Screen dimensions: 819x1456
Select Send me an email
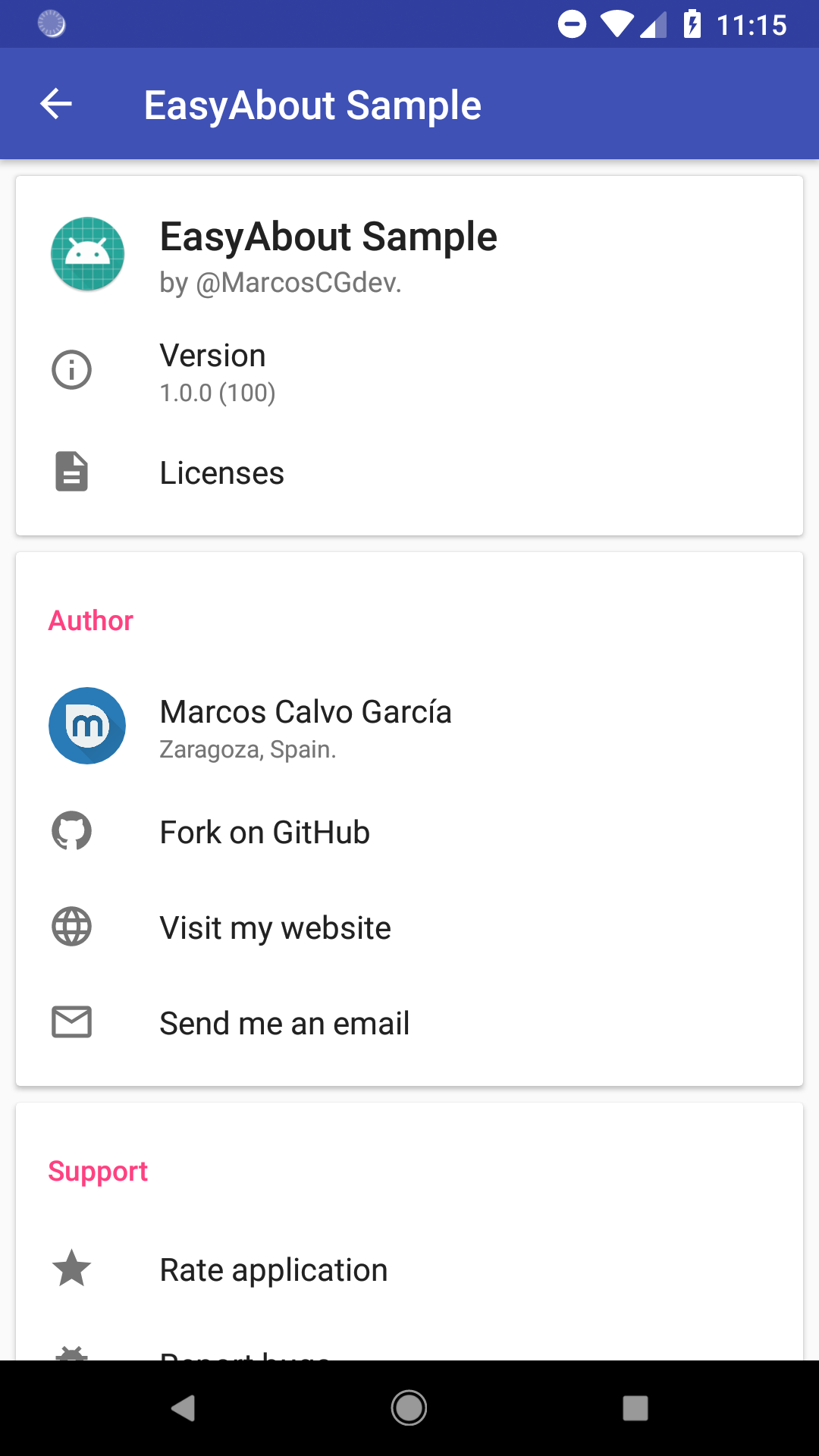point(409,1023)
